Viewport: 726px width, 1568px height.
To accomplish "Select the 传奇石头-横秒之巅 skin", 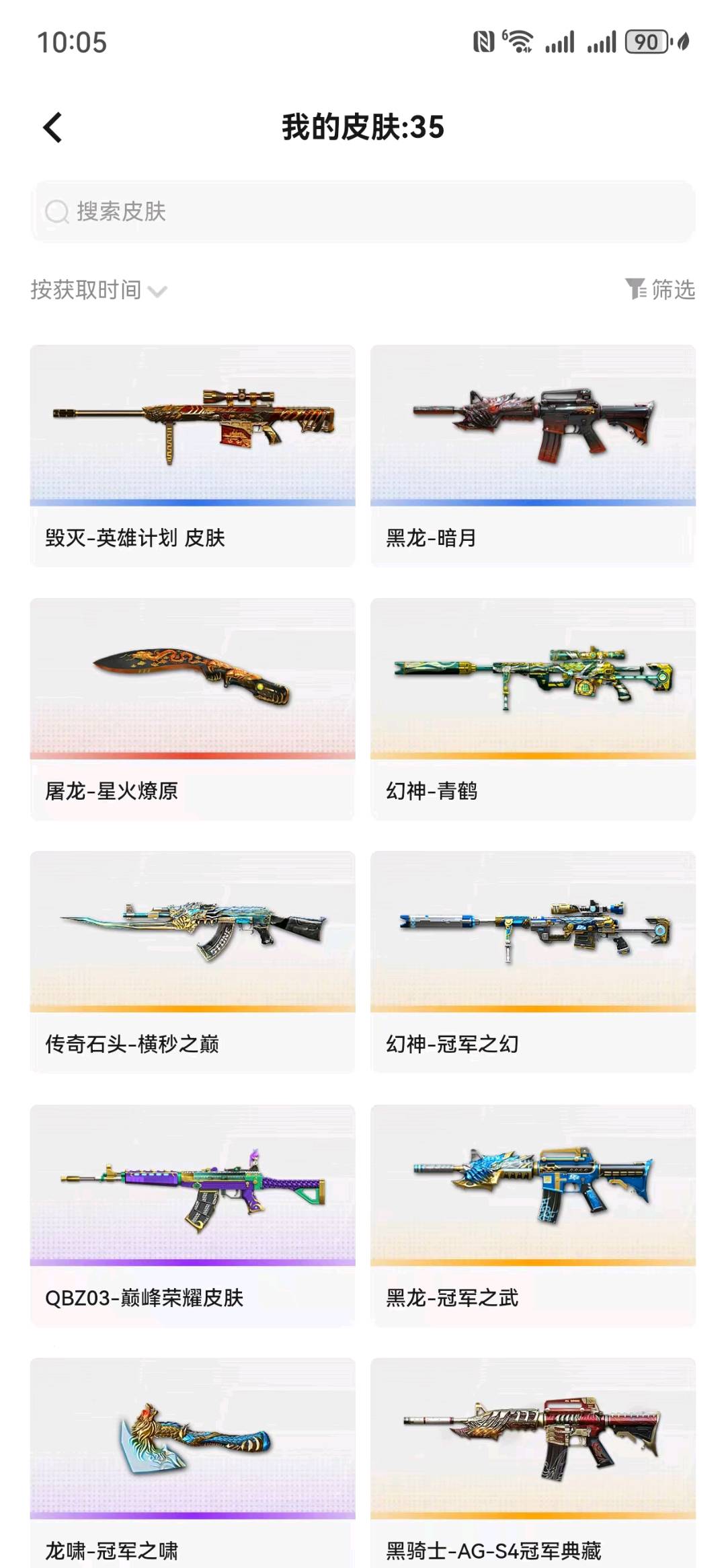I will pyautogui.click(x=193, y=962).
